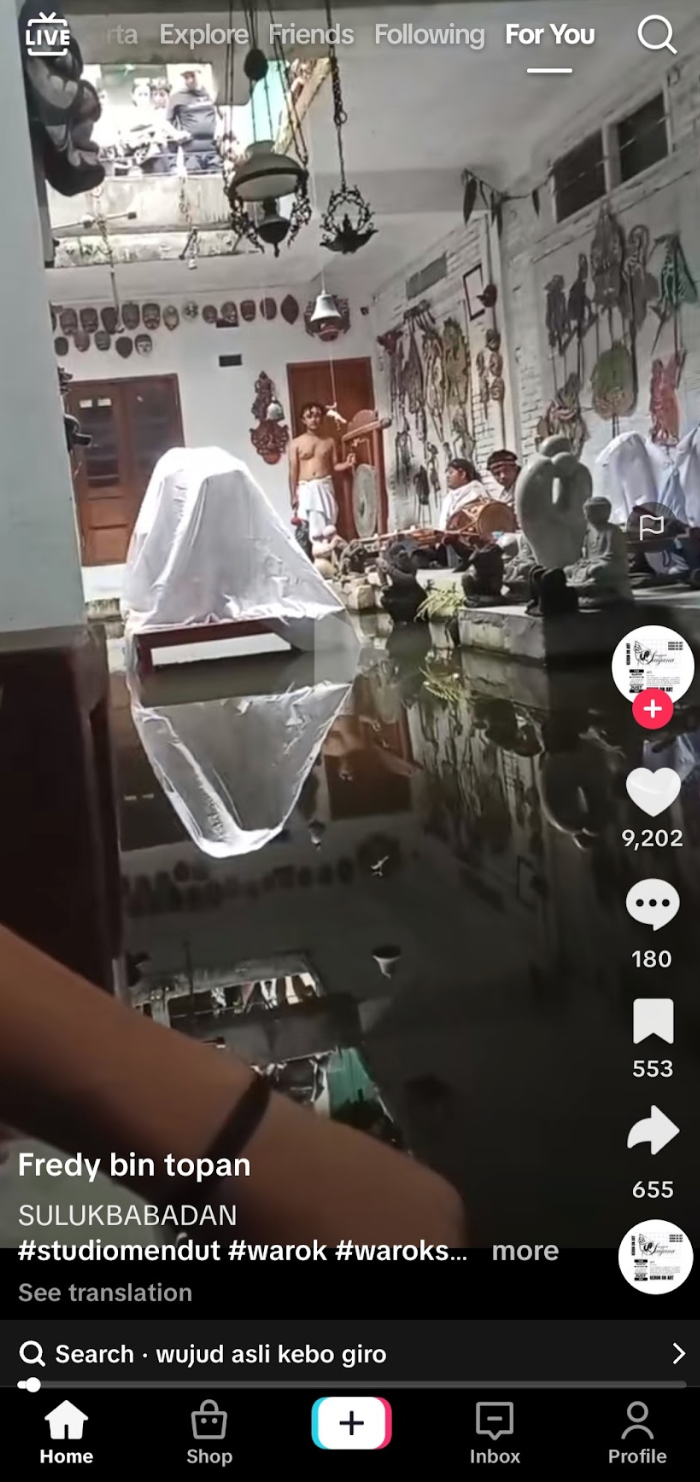Create a new post with plus button
Screen dimensions: 700x1482
(351, 1423)
